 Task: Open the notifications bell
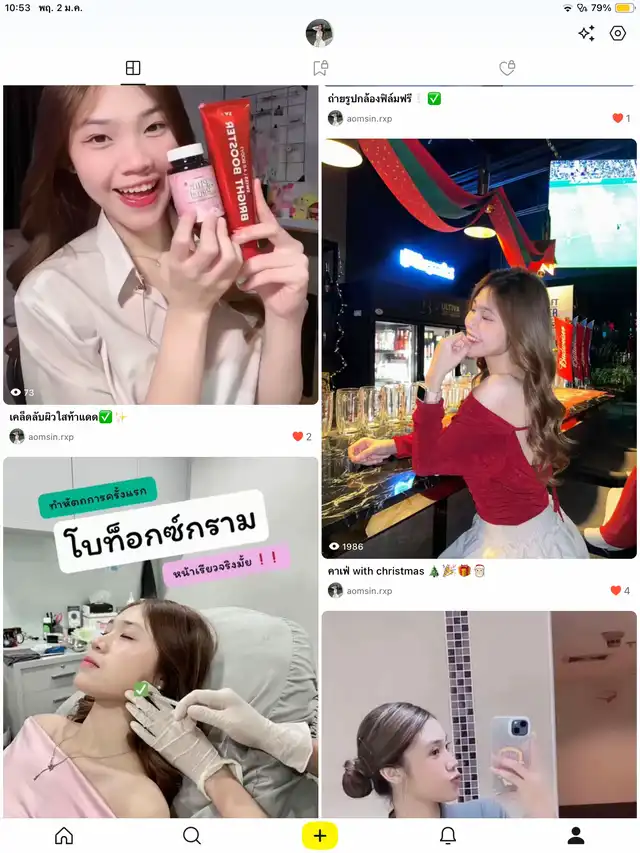(448, 835)
